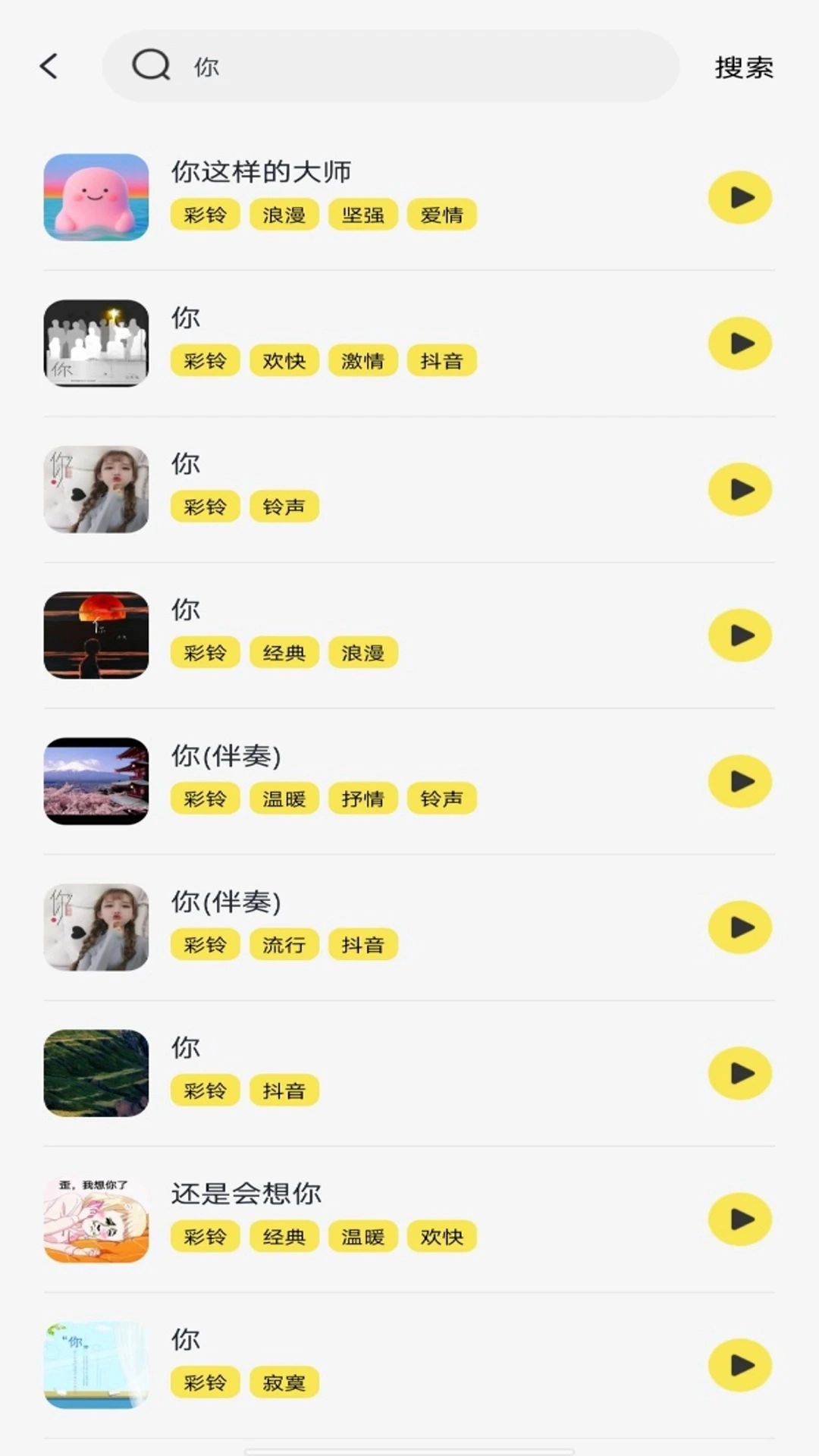Play 你 tagged 寂寞
Image resolution: width=819 pixels, height=1456 pixels.
click(740, 1366)
